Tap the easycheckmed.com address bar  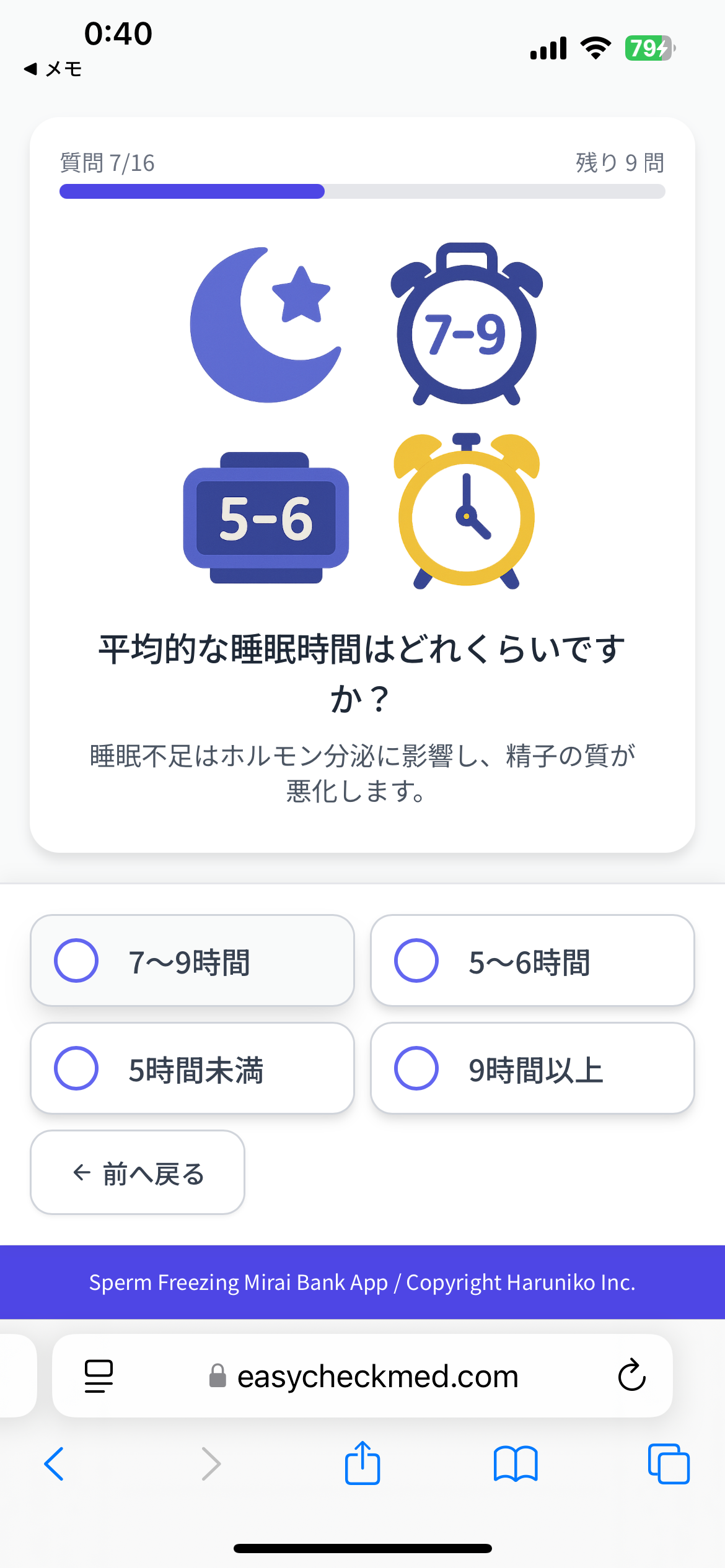tap(377, 1376)
